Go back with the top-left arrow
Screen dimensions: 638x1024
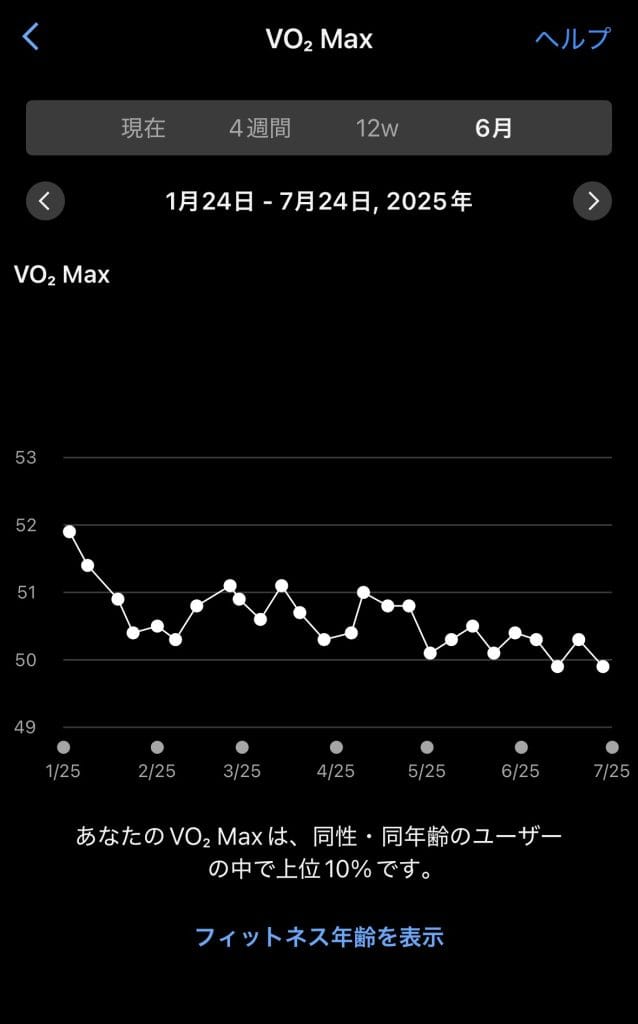[x=31, y=38]
